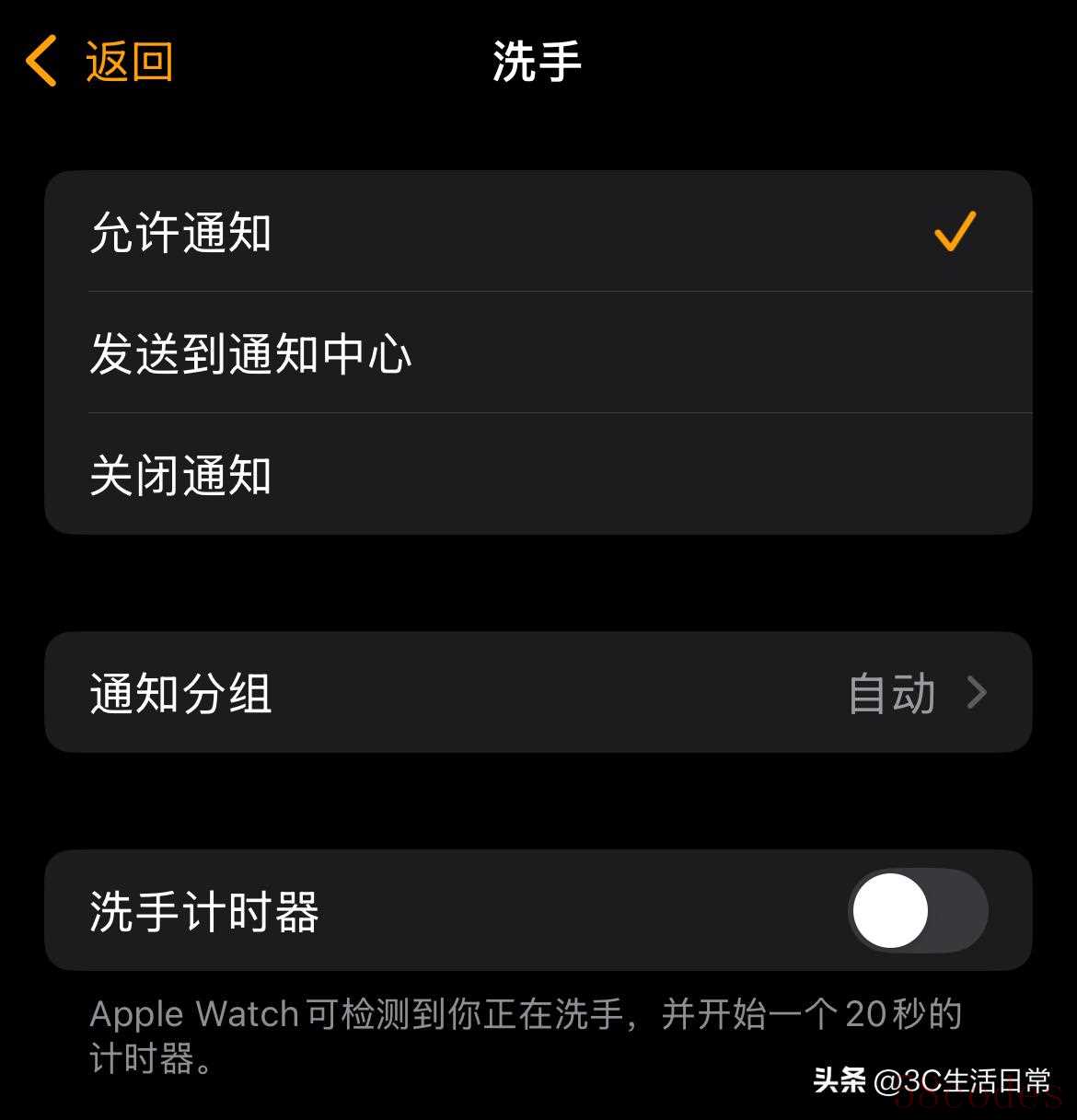Choose 发送到通知中心
Screen dimensions: 1077x1120
(538, 353)
